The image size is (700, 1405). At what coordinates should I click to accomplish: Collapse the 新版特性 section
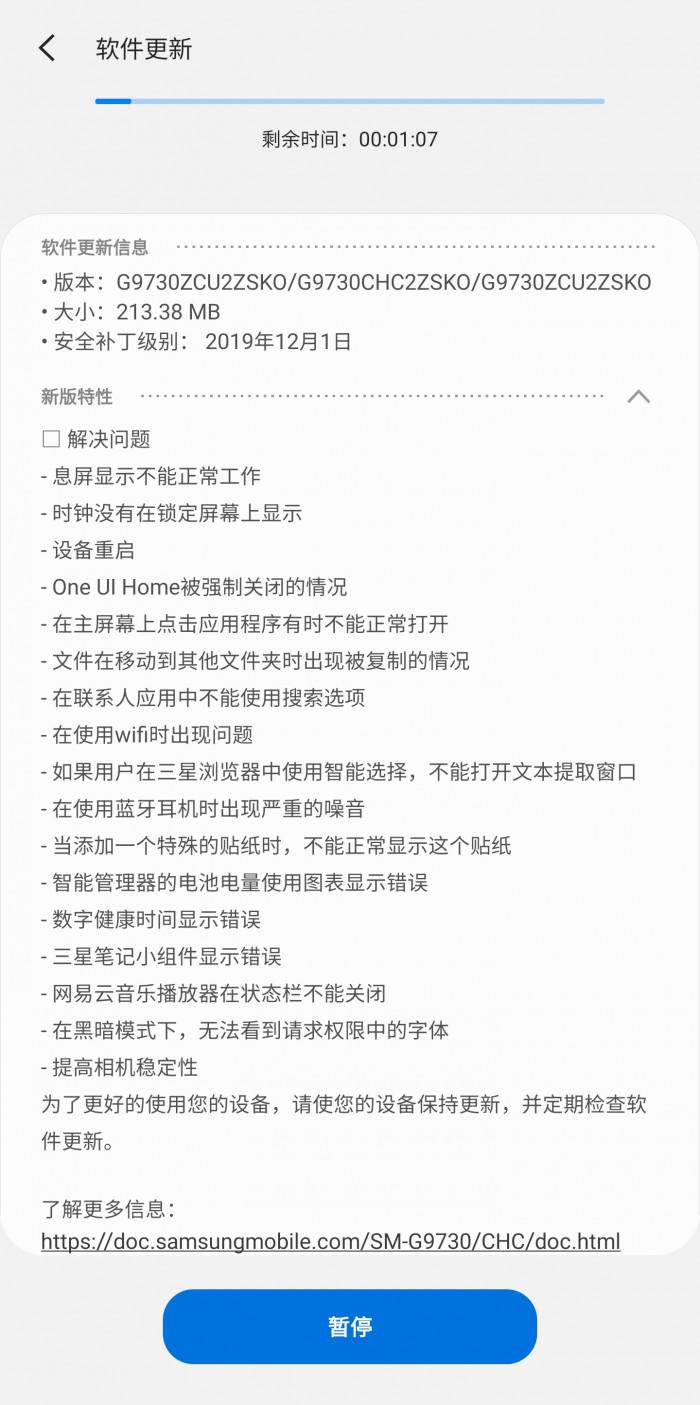(638, 397)
